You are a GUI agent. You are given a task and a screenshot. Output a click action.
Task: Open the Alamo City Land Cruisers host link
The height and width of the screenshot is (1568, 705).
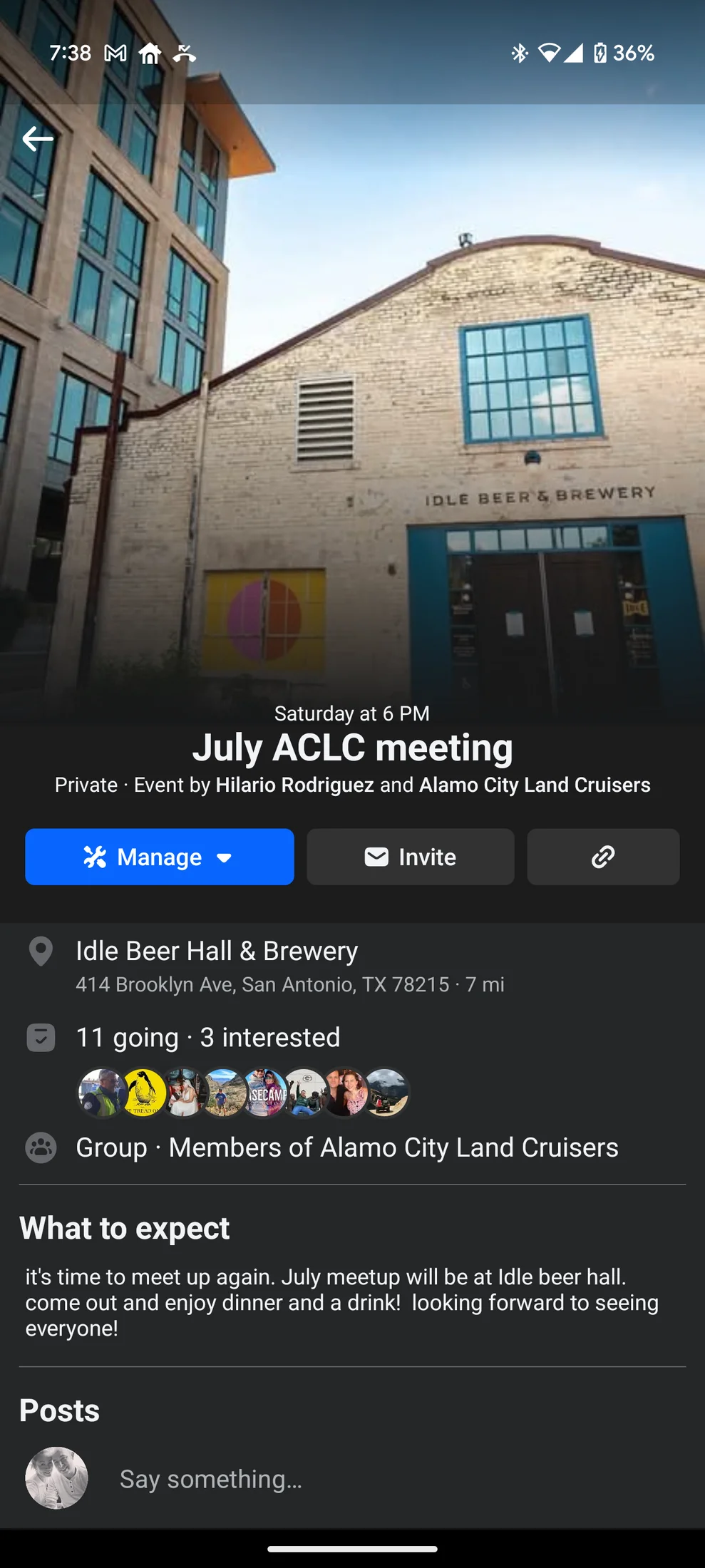[x=535, y=785]
